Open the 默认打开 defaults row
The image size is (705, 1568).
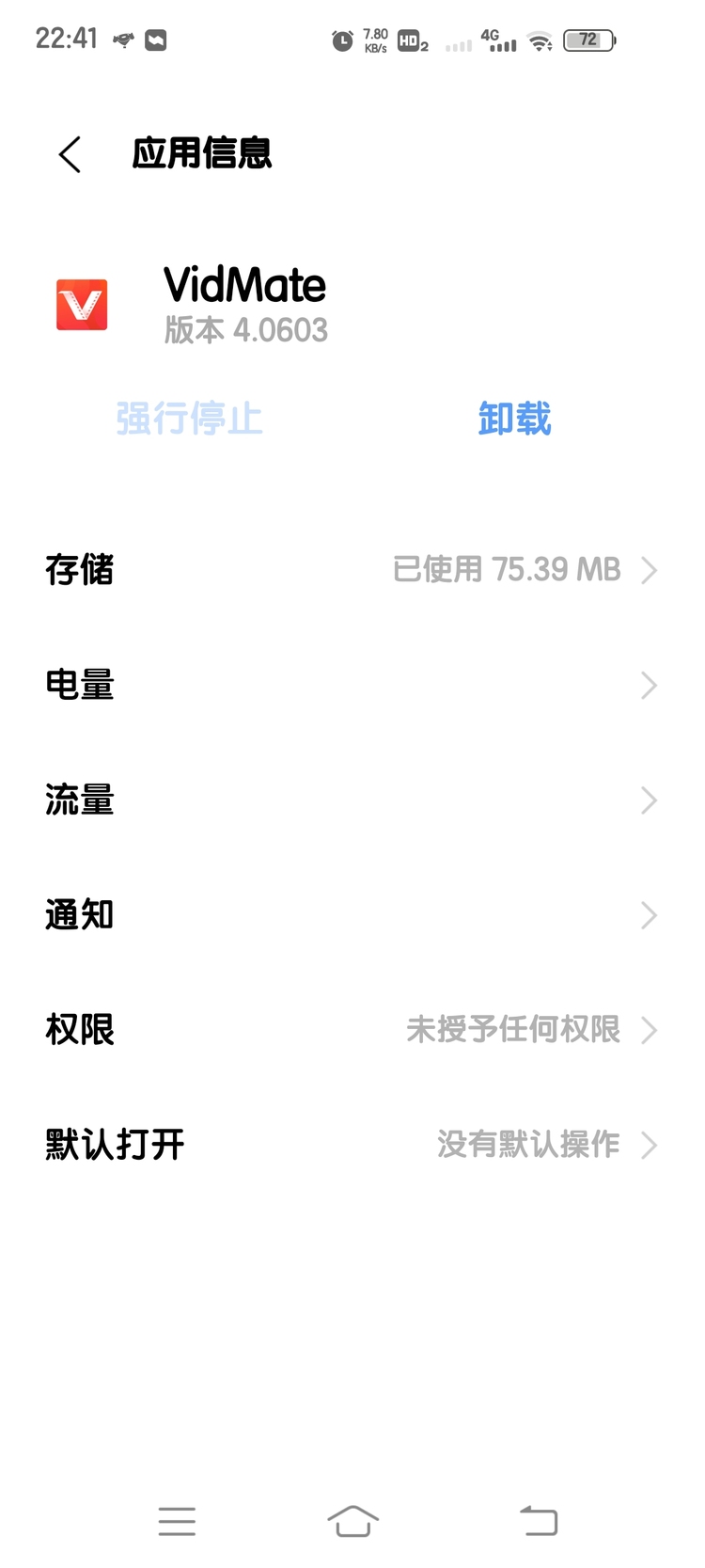tap(352, 1145)
